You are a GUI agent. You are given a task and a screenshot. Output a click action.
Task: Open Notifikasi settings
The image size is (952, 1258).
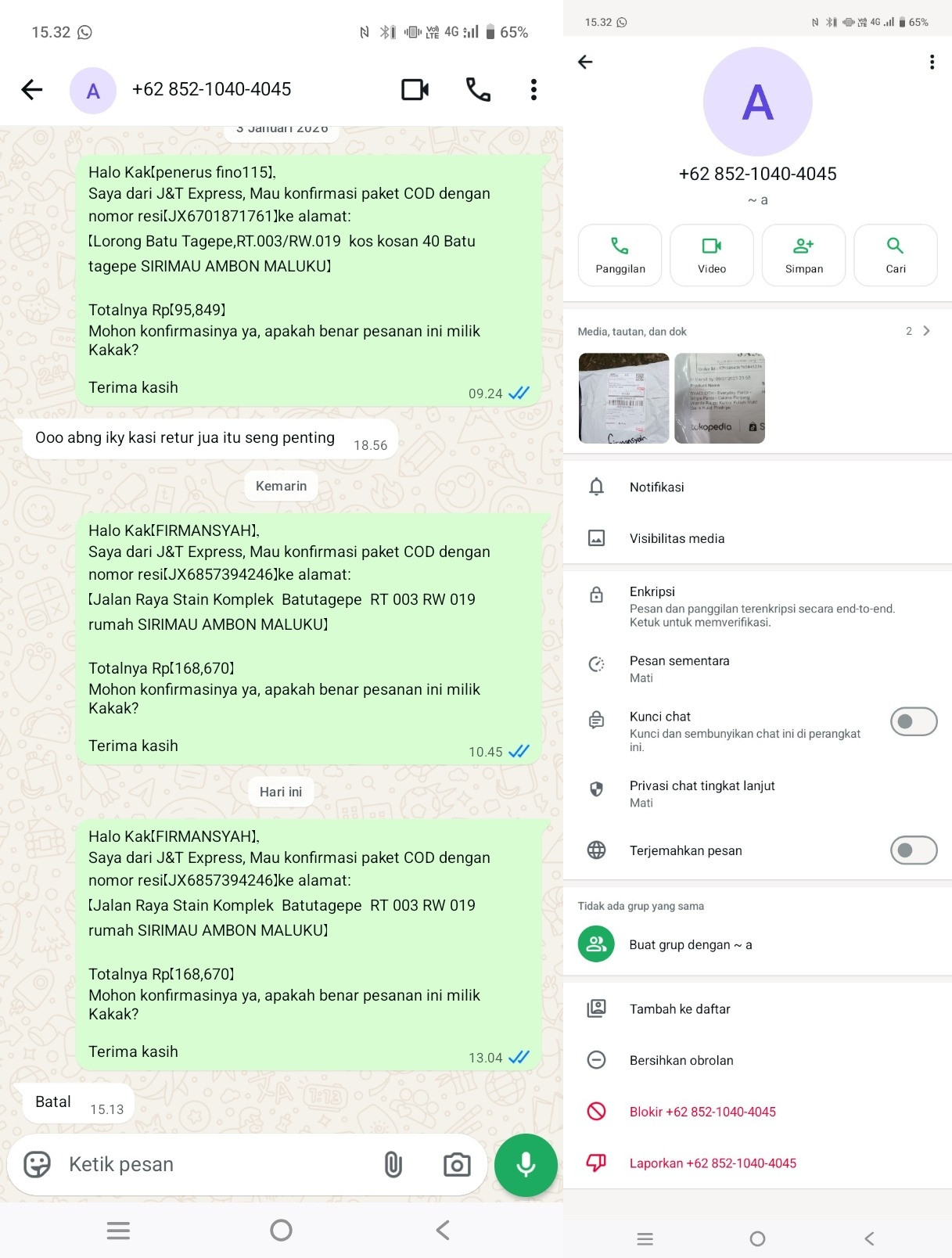(x=757, y=487)
